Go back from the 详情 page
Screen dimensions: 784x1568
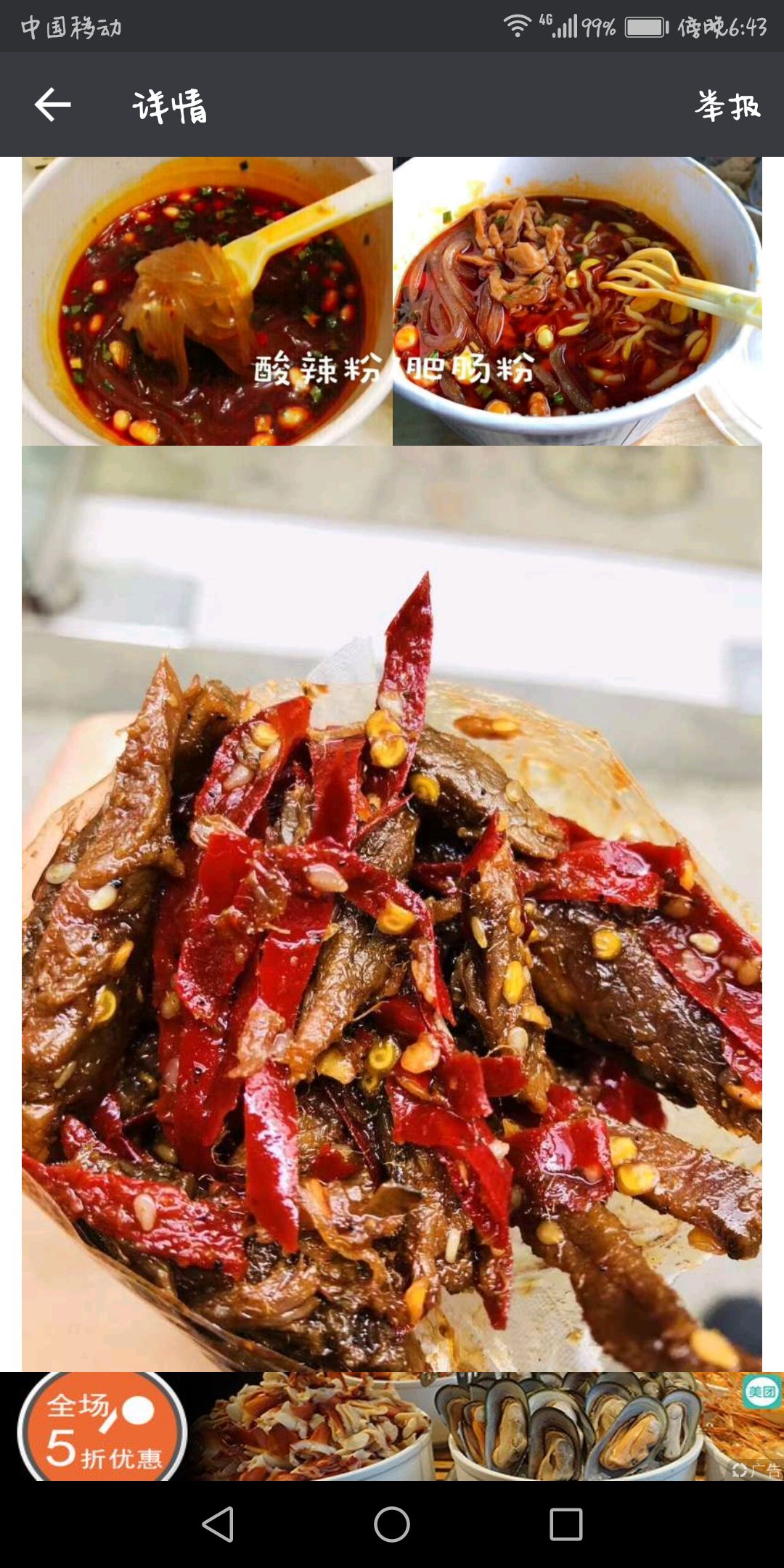point(53,105)
